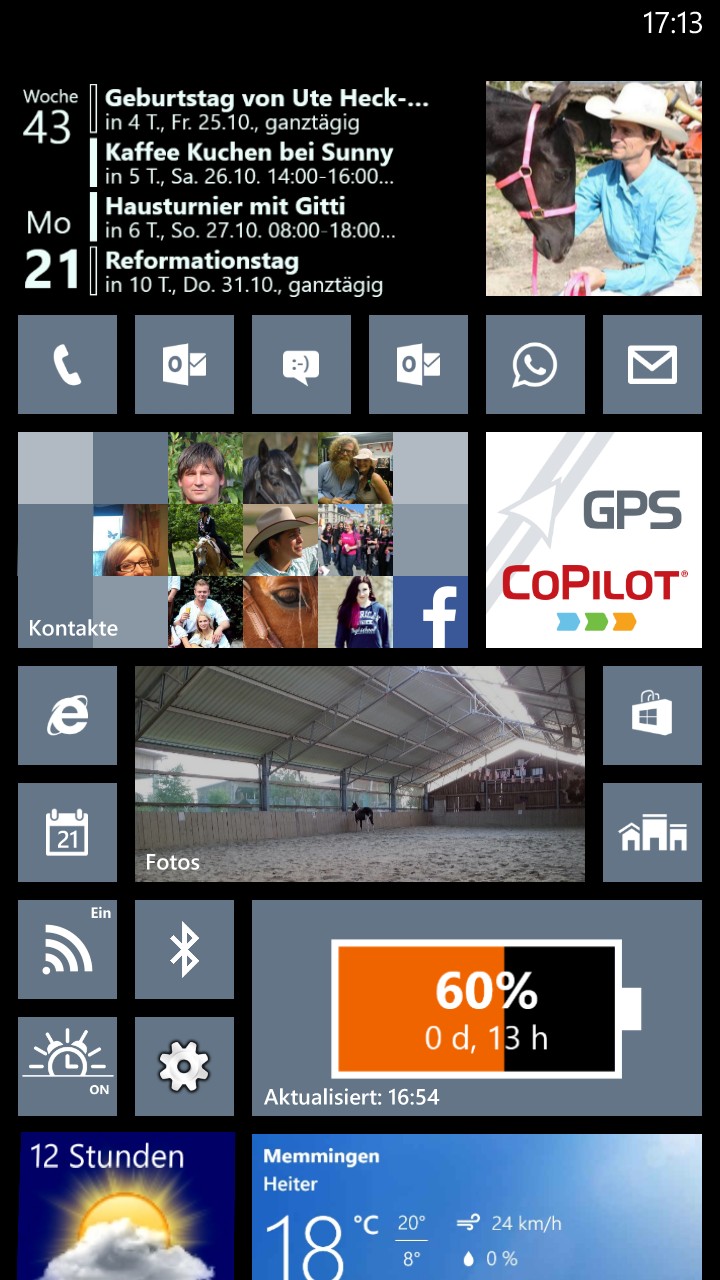This screenshot has width=720, height=1280.
Task: Open the Fotos picture tile
Action: coord(360,774)
